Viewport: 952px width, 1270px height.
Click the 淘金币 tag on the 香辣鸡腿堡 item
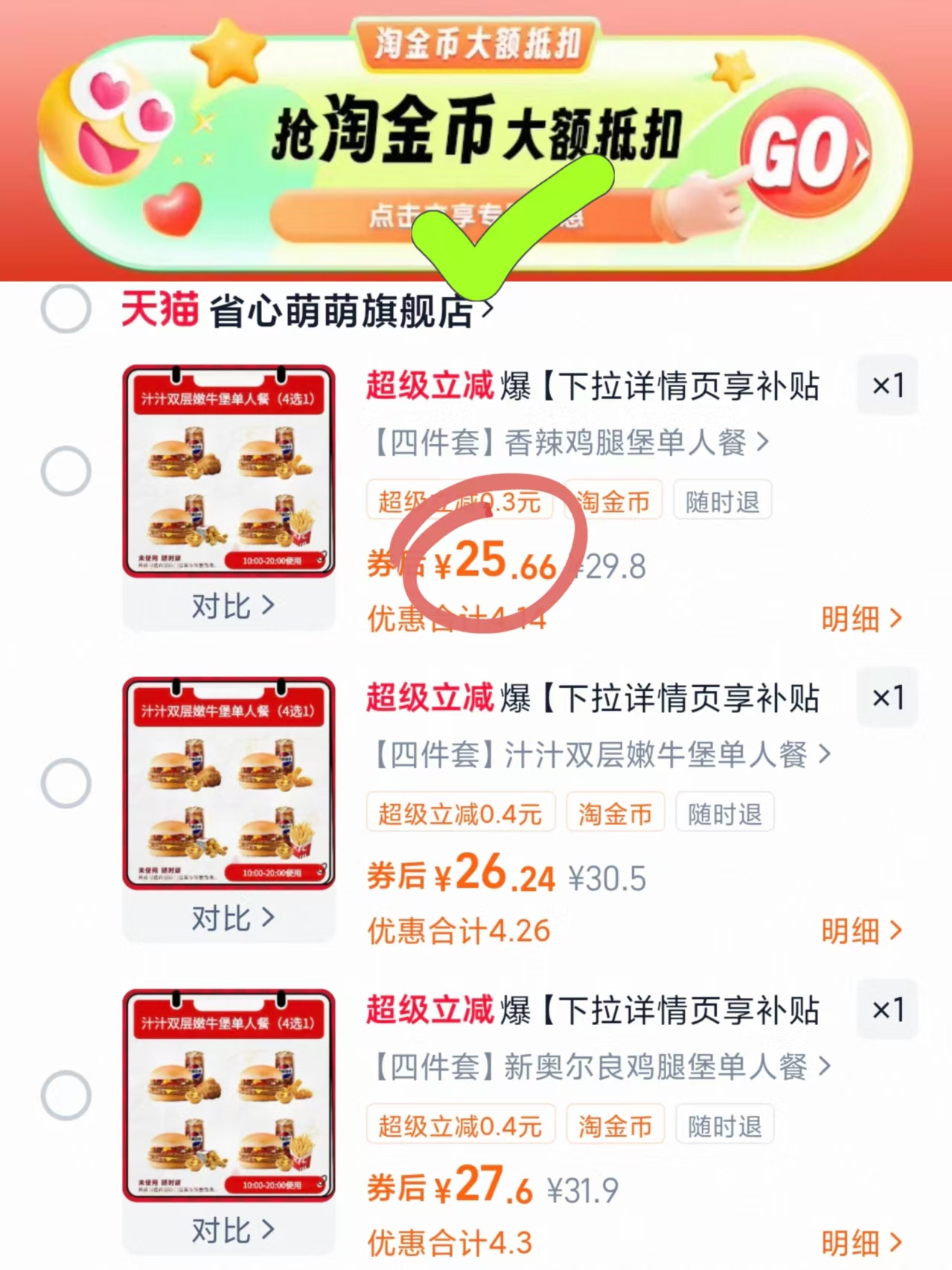(615, 501)
